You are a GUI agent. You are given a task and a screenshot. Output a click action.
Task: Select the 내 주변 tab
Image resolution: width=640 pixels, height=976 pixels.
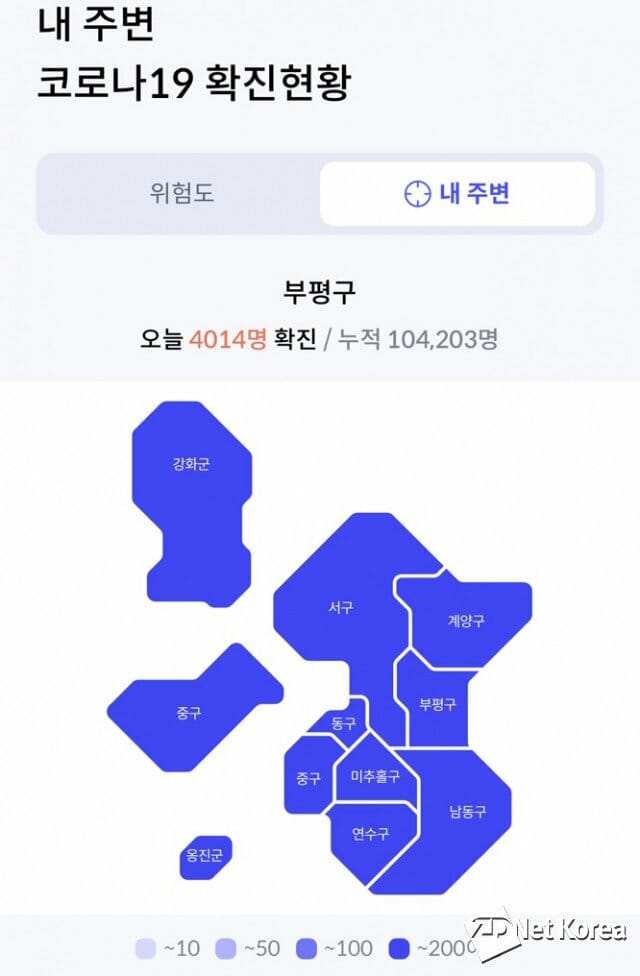(457, 193)
